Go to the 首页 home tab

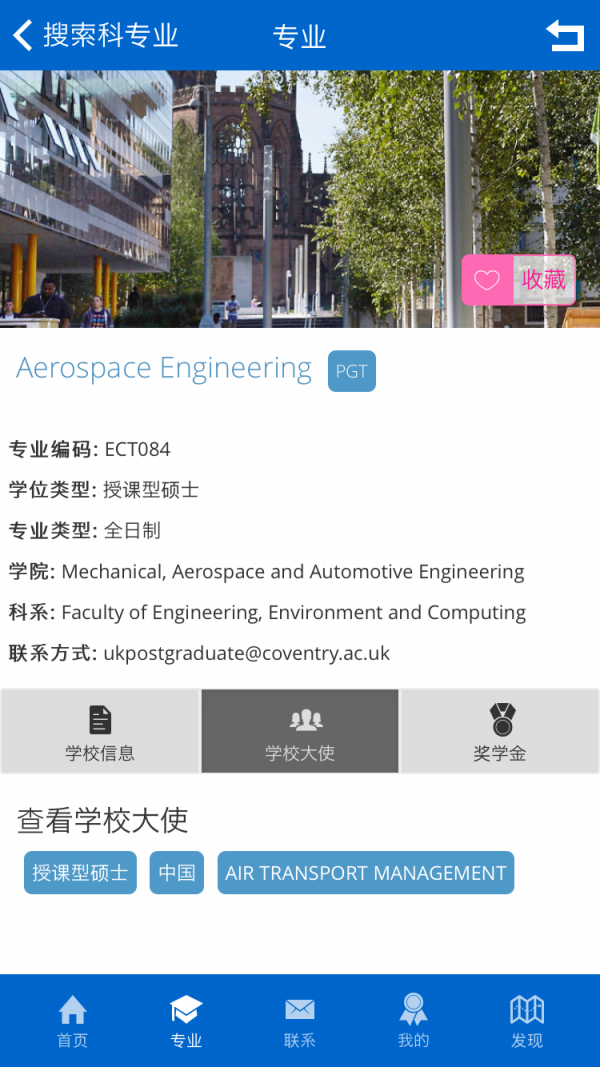(x=72, y=1021)
